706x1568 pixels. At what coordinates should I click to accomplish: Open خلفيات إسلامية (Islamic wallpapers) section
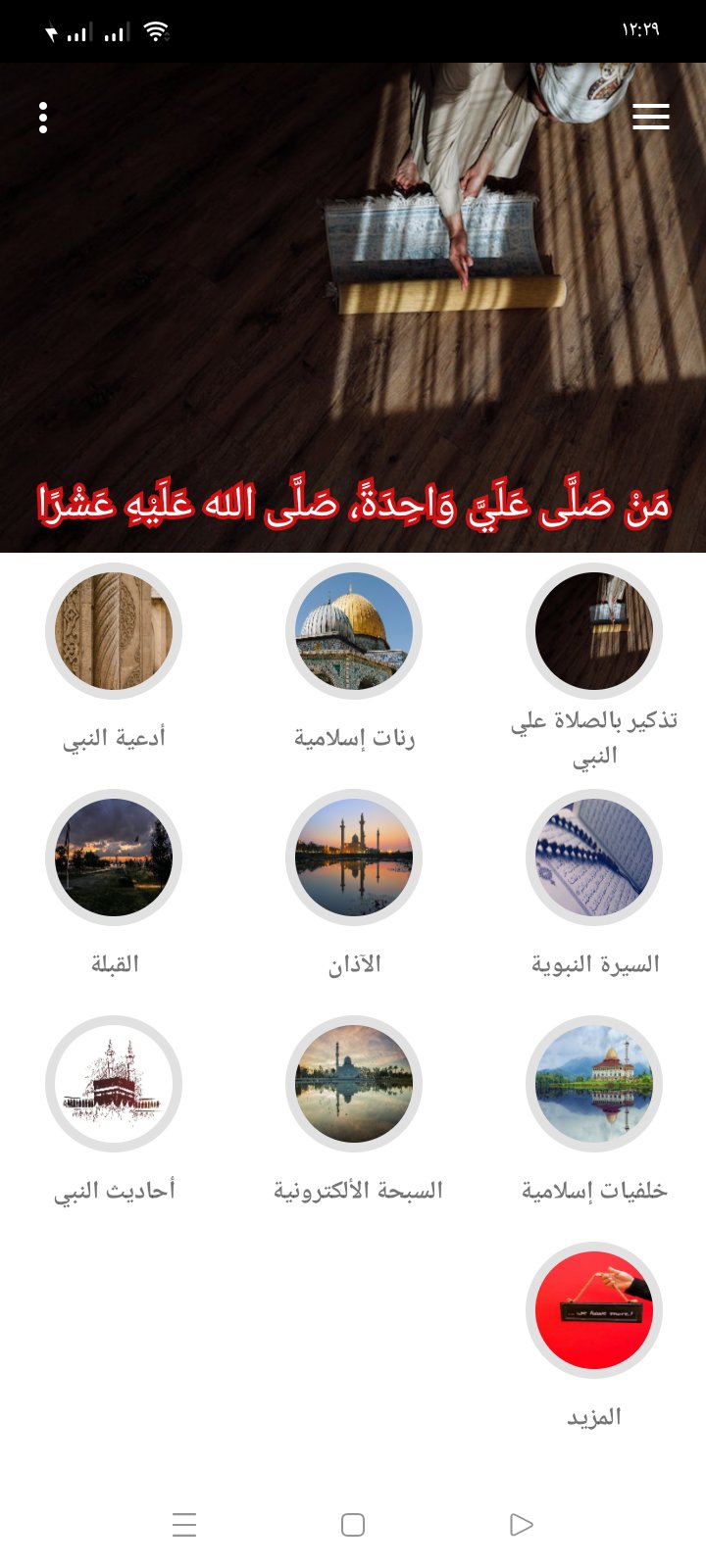click(592, 1083)
